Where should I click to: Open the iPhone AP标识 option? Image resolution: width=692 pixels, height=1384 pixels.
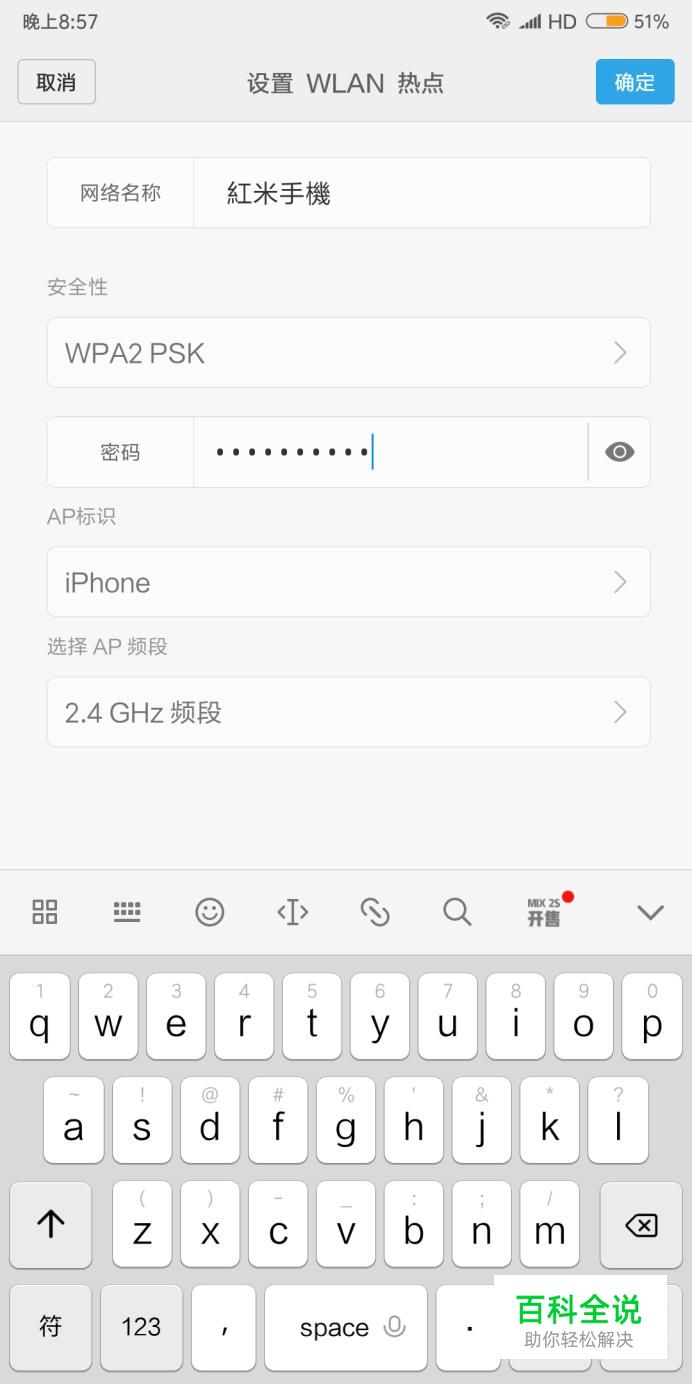tap(349, 582)
